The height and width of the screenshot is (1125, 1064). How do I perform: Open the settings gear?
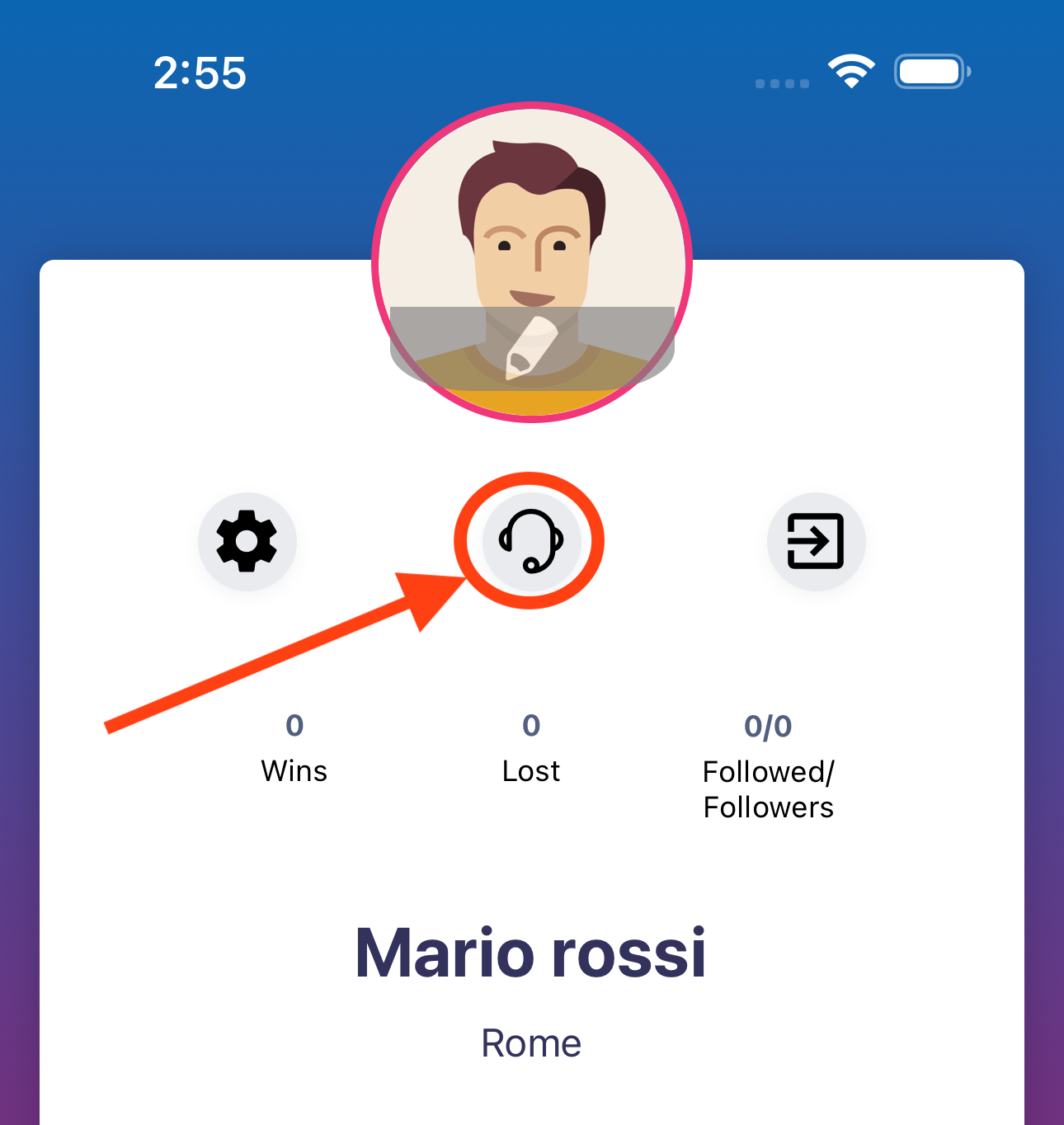point(247,541)
